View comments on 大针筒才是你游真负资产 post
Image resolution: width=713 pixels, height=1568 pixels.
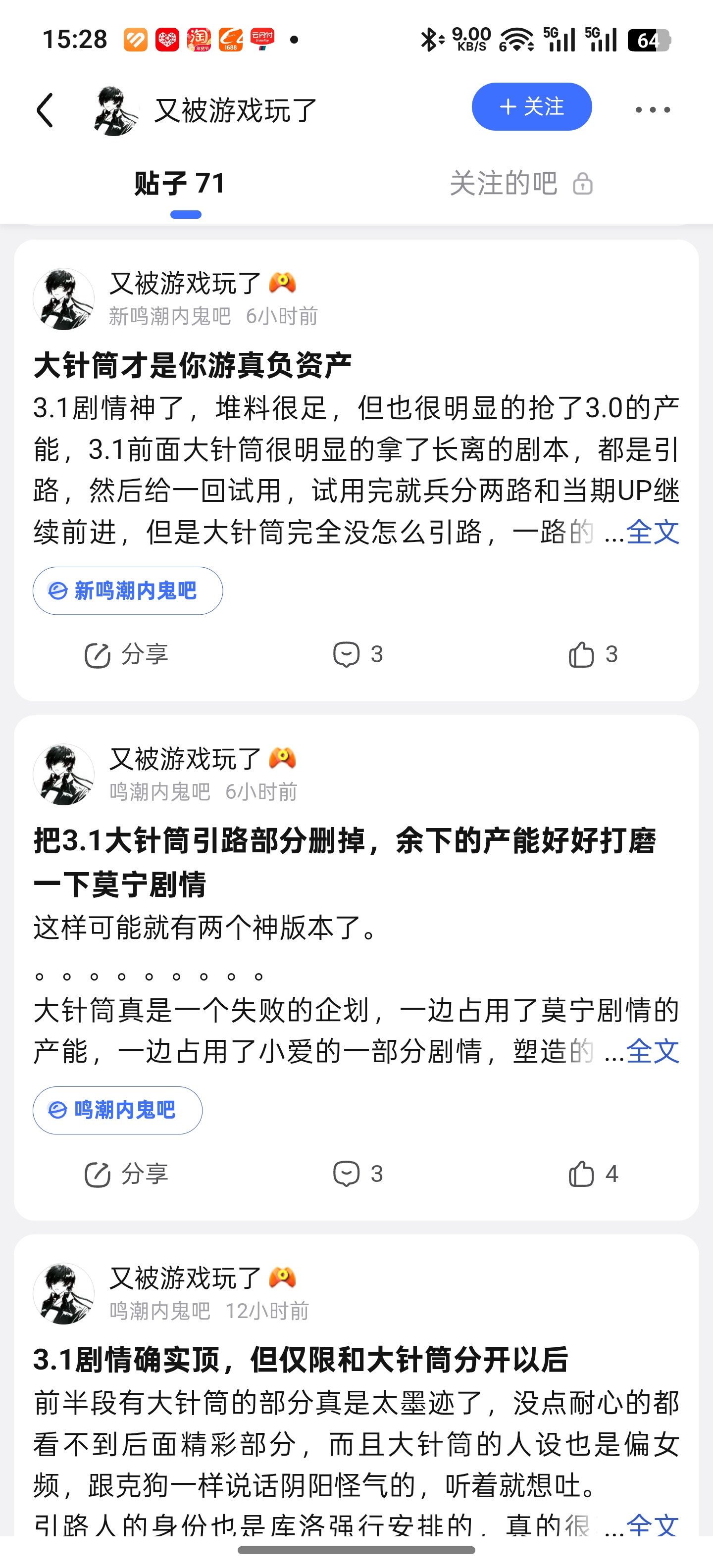click(357, 654)
